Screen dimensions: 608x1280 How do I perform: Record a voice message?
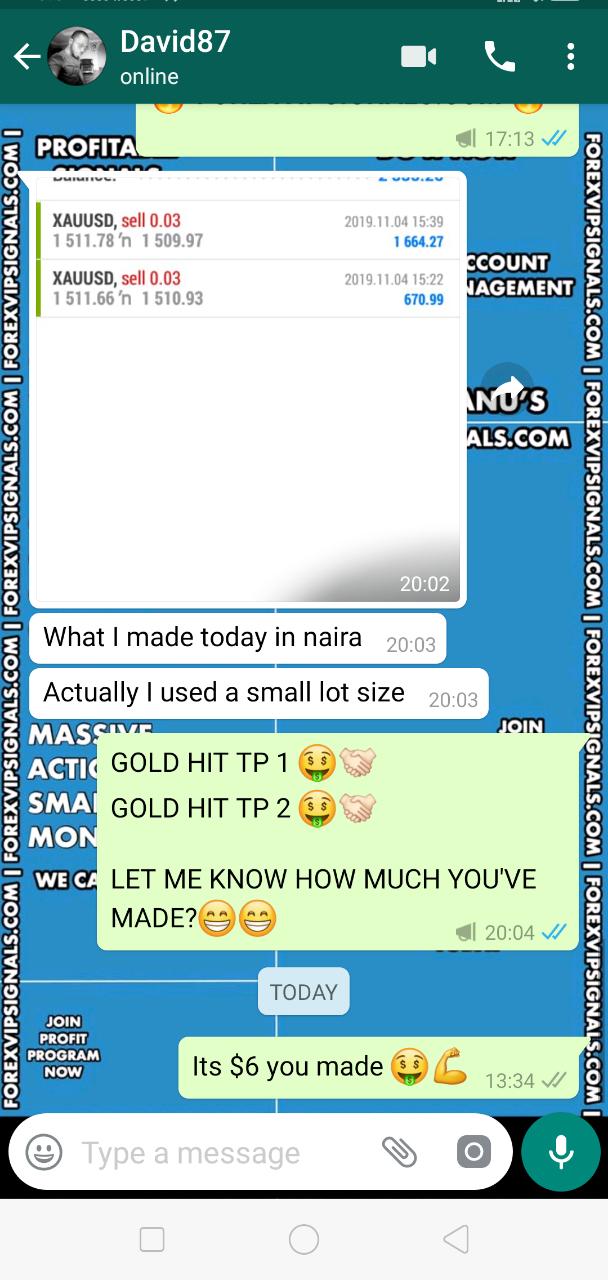pos(561,1153)
